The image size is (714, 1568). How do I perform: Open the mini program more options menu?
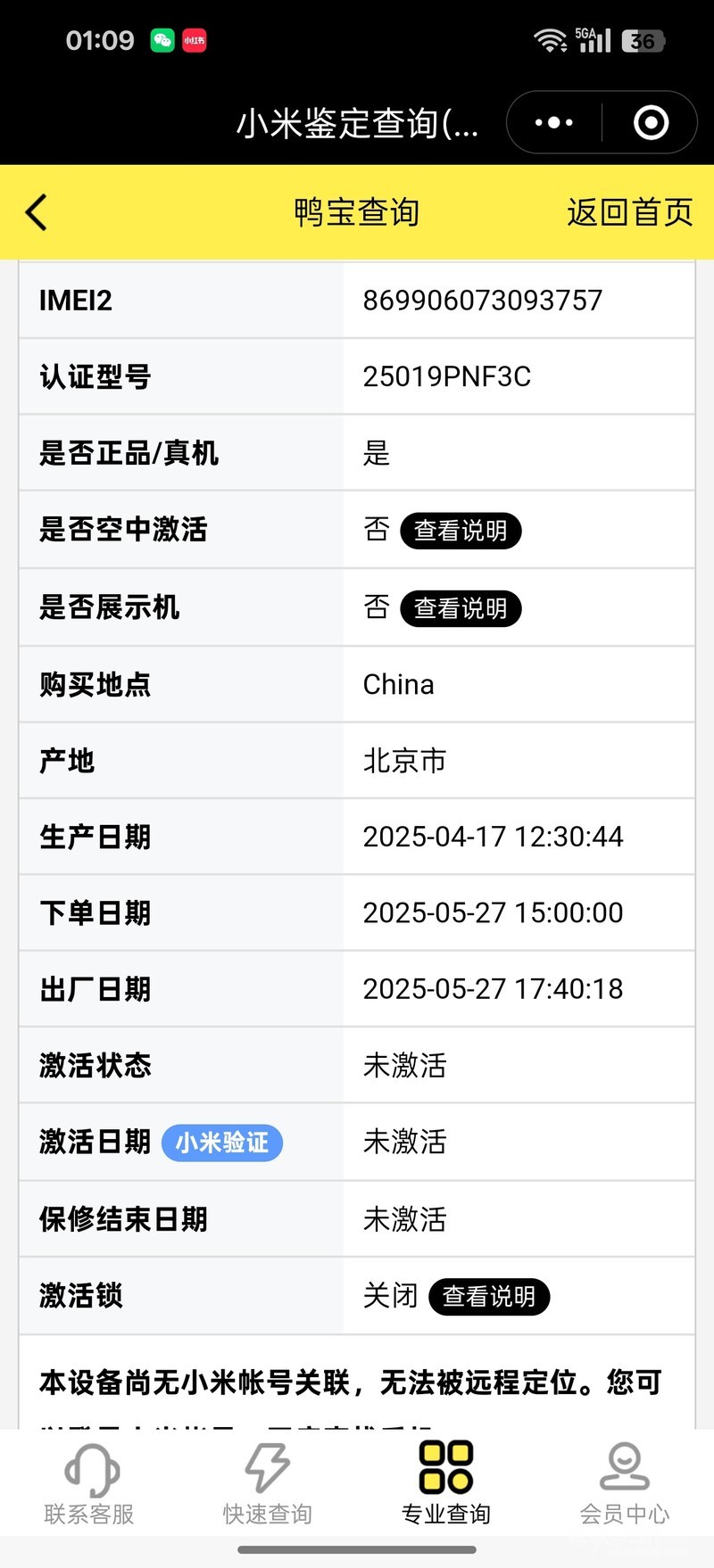(x=554, y=123)
